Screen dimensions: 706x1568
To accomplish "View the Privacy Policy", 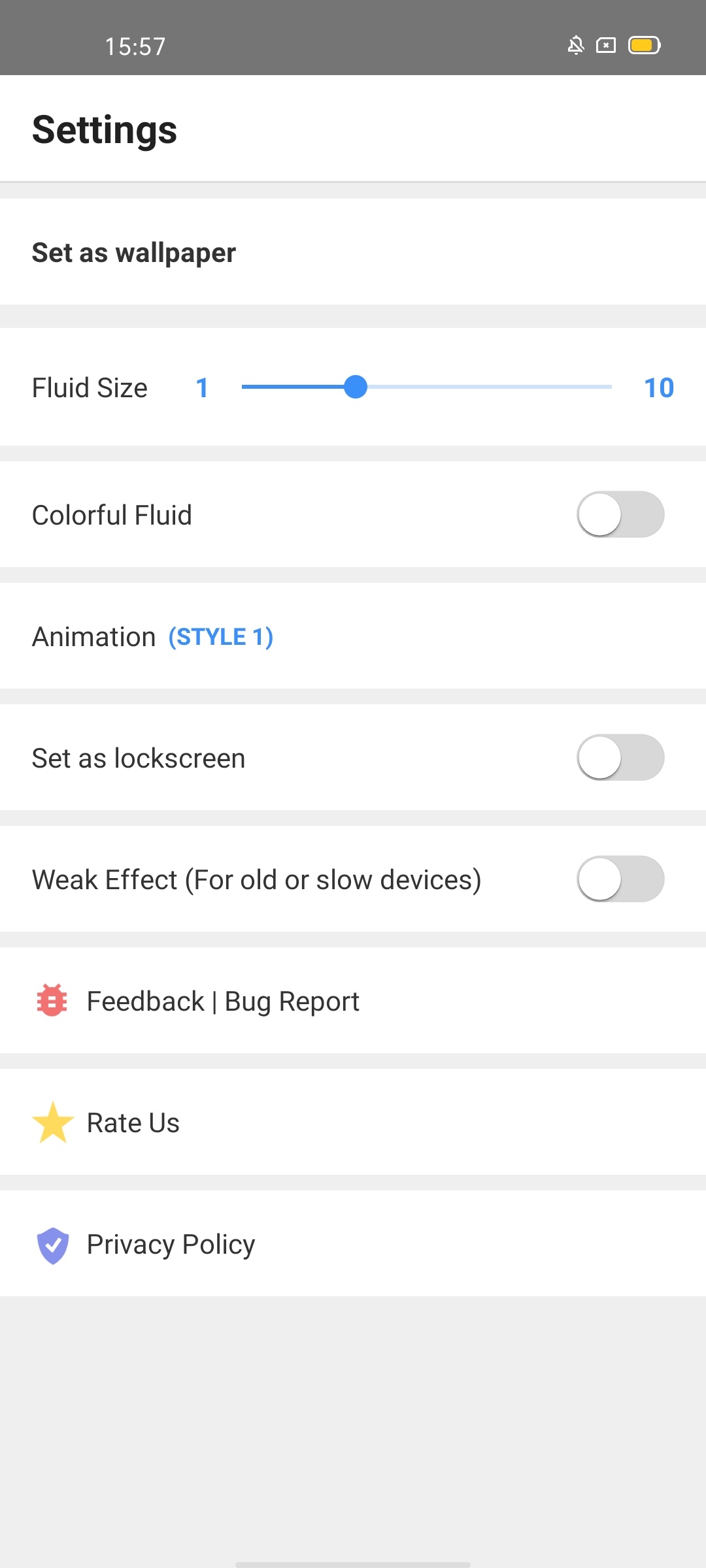I will (353, 1244).
